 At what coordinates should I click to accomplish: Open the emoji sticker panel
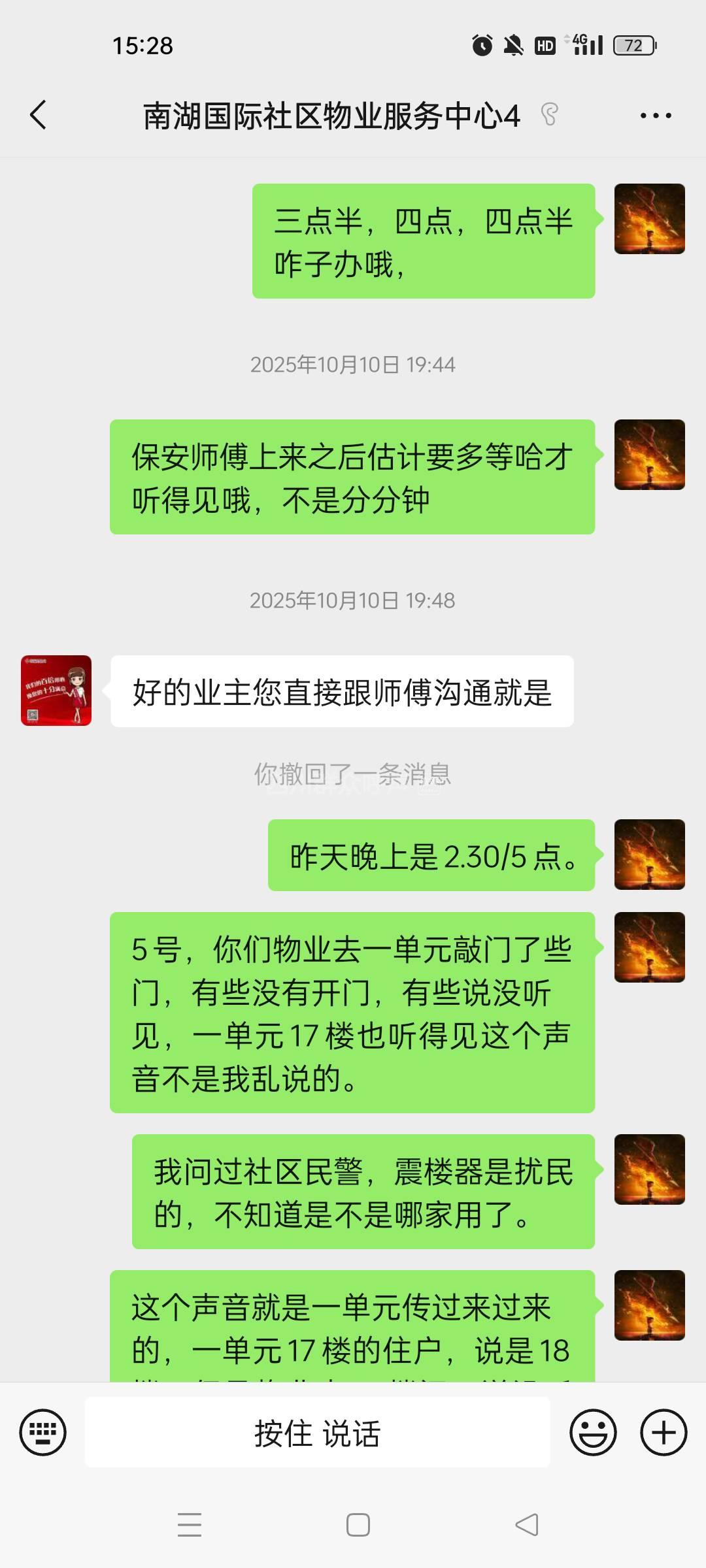pyautogui.click(x=593, y=1432)
